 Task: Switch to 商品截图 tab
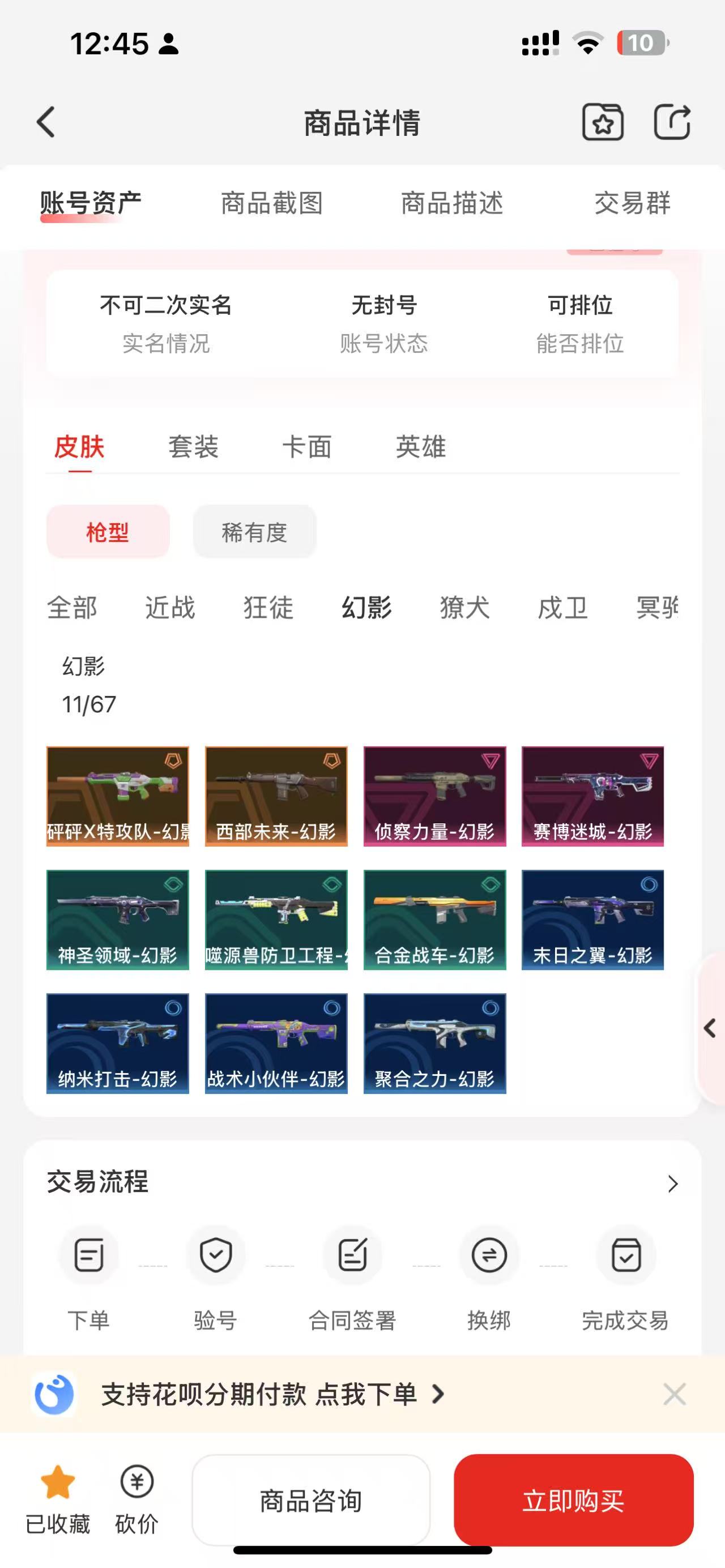click(271, 203)
